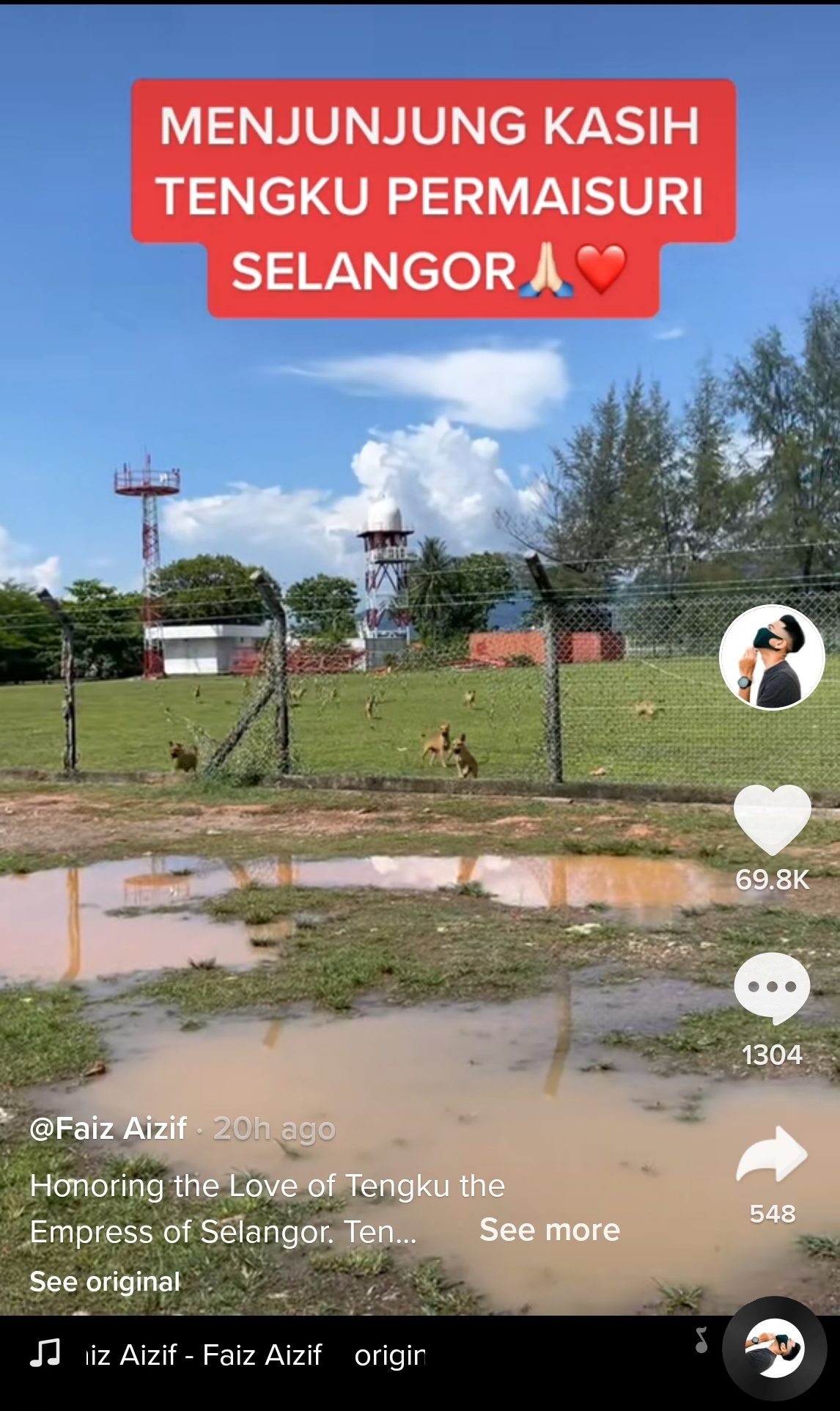Open the spinning sound disc
This screenshot has height=1411, width=840.
click(774, 1348)
